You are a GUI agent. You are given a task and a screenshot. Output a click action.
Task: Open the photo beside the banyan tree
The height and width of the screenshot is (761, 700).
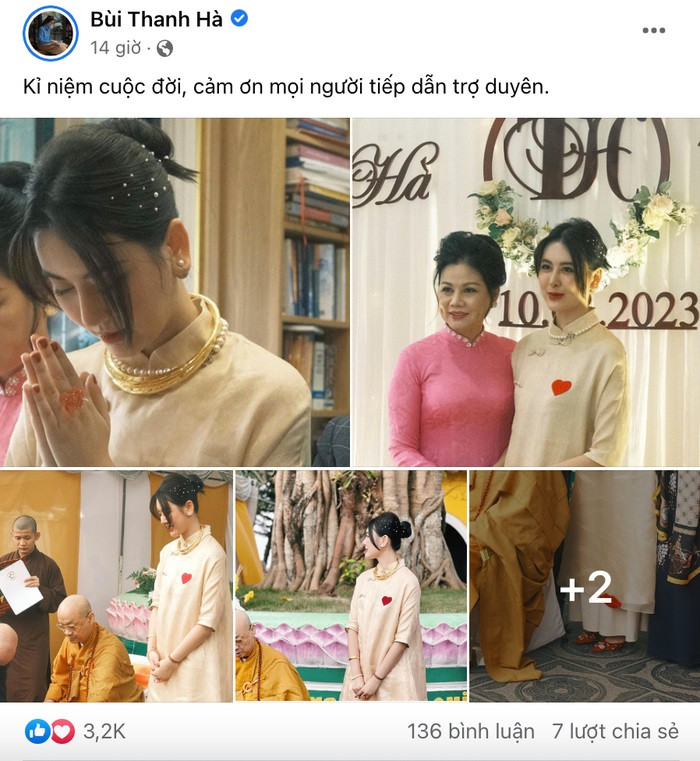[x=350, y=586]
